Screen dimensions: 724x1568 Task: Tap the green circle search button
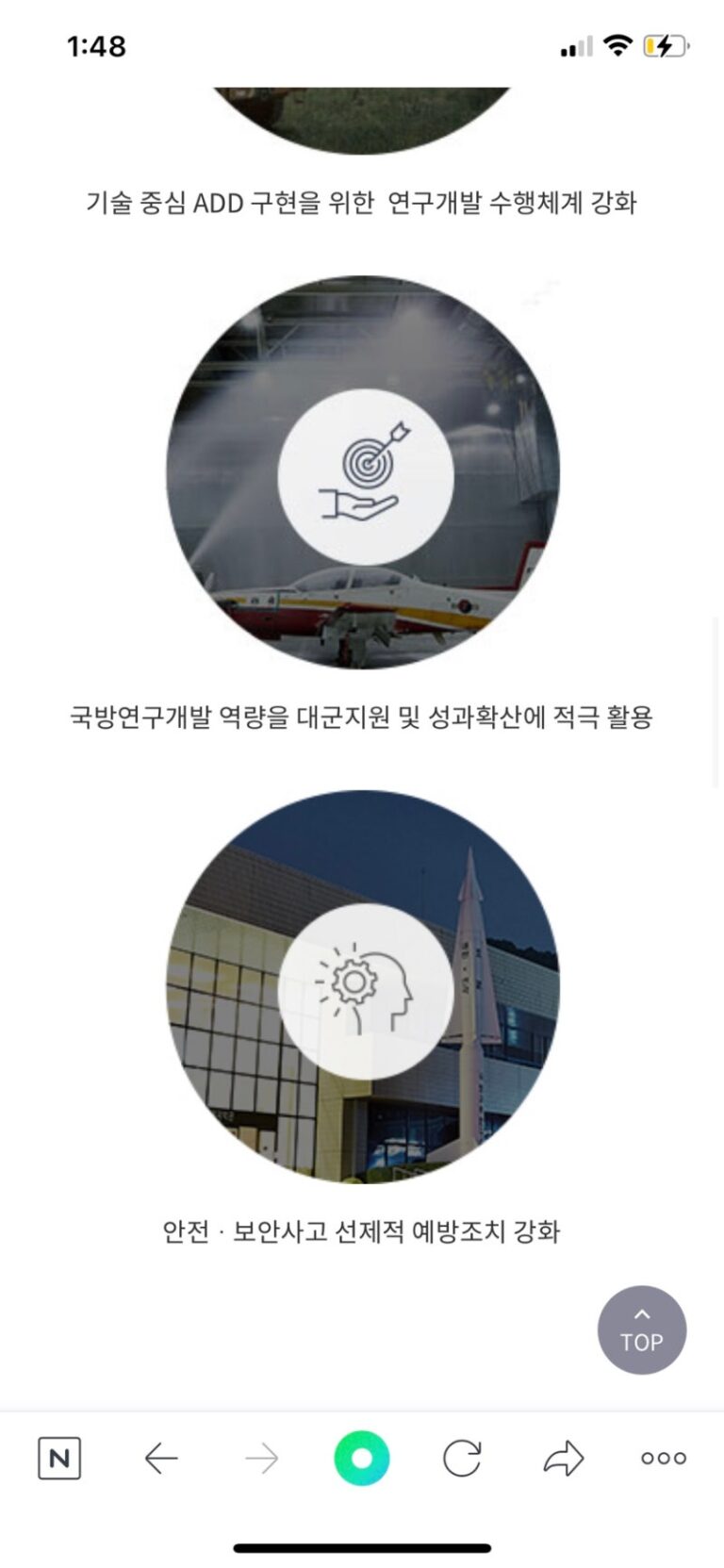point(361,1459)
